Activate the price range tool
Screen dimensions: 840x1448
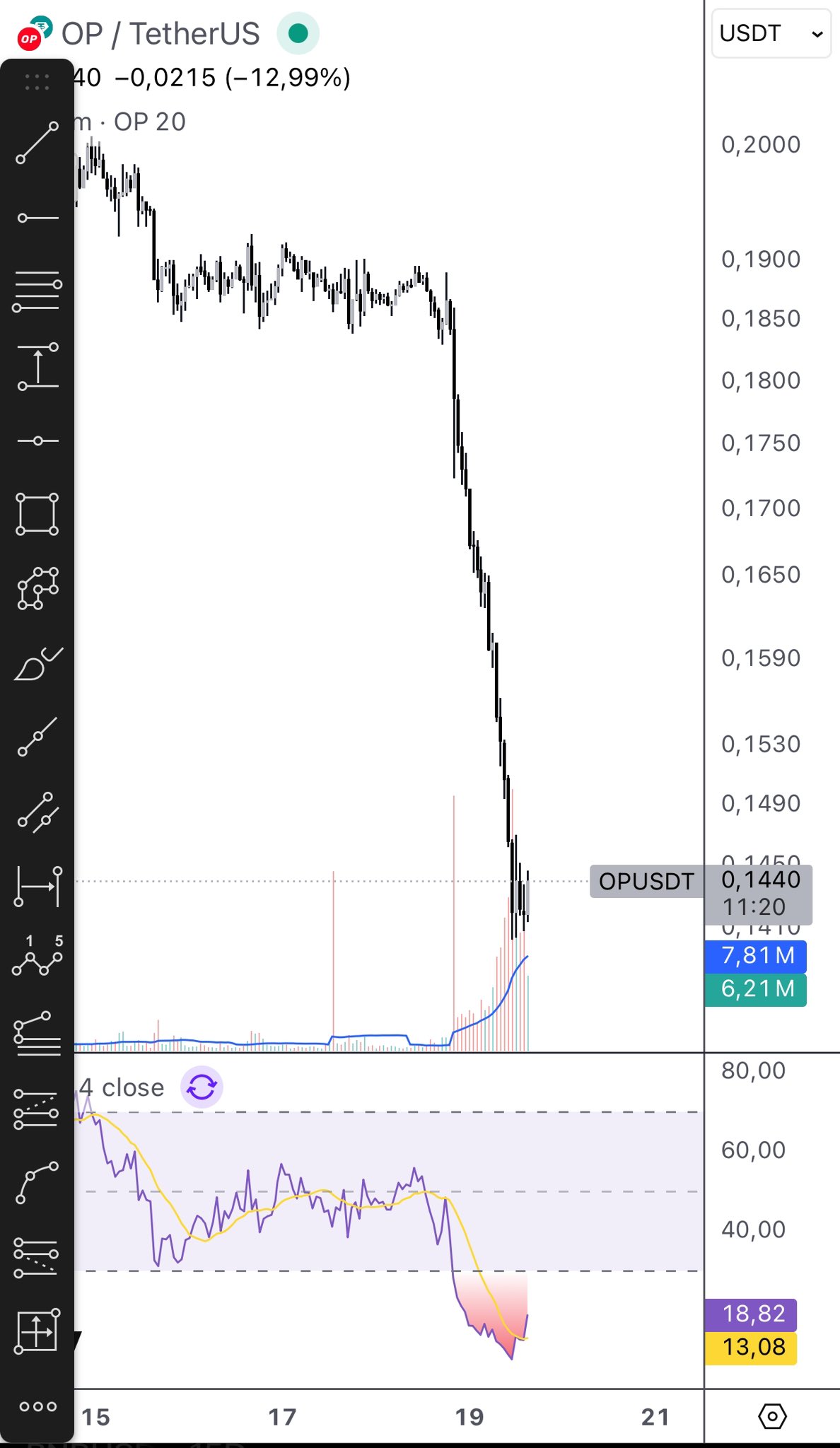[x=37, y=367]
